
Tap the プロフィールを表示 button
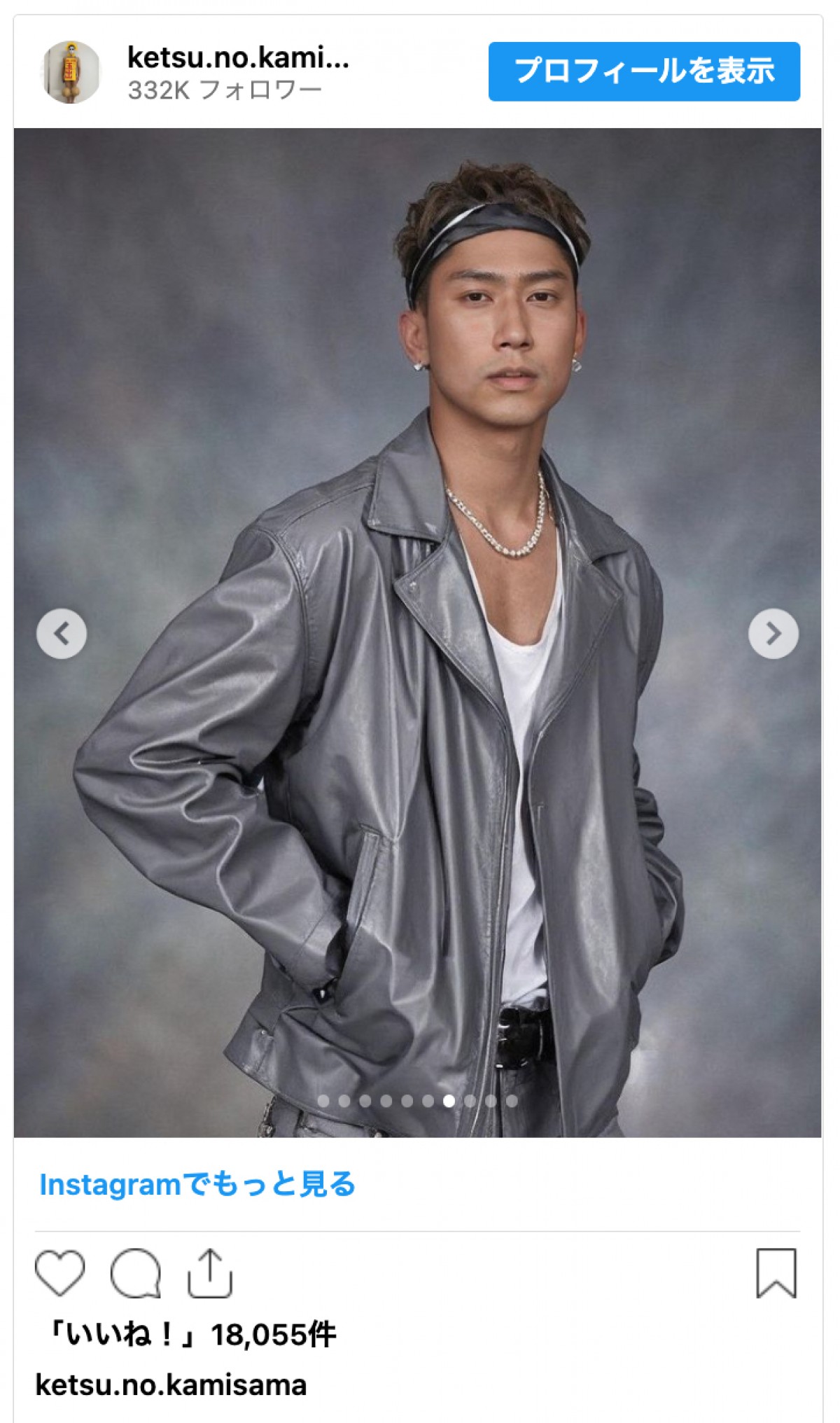(644, 71)
